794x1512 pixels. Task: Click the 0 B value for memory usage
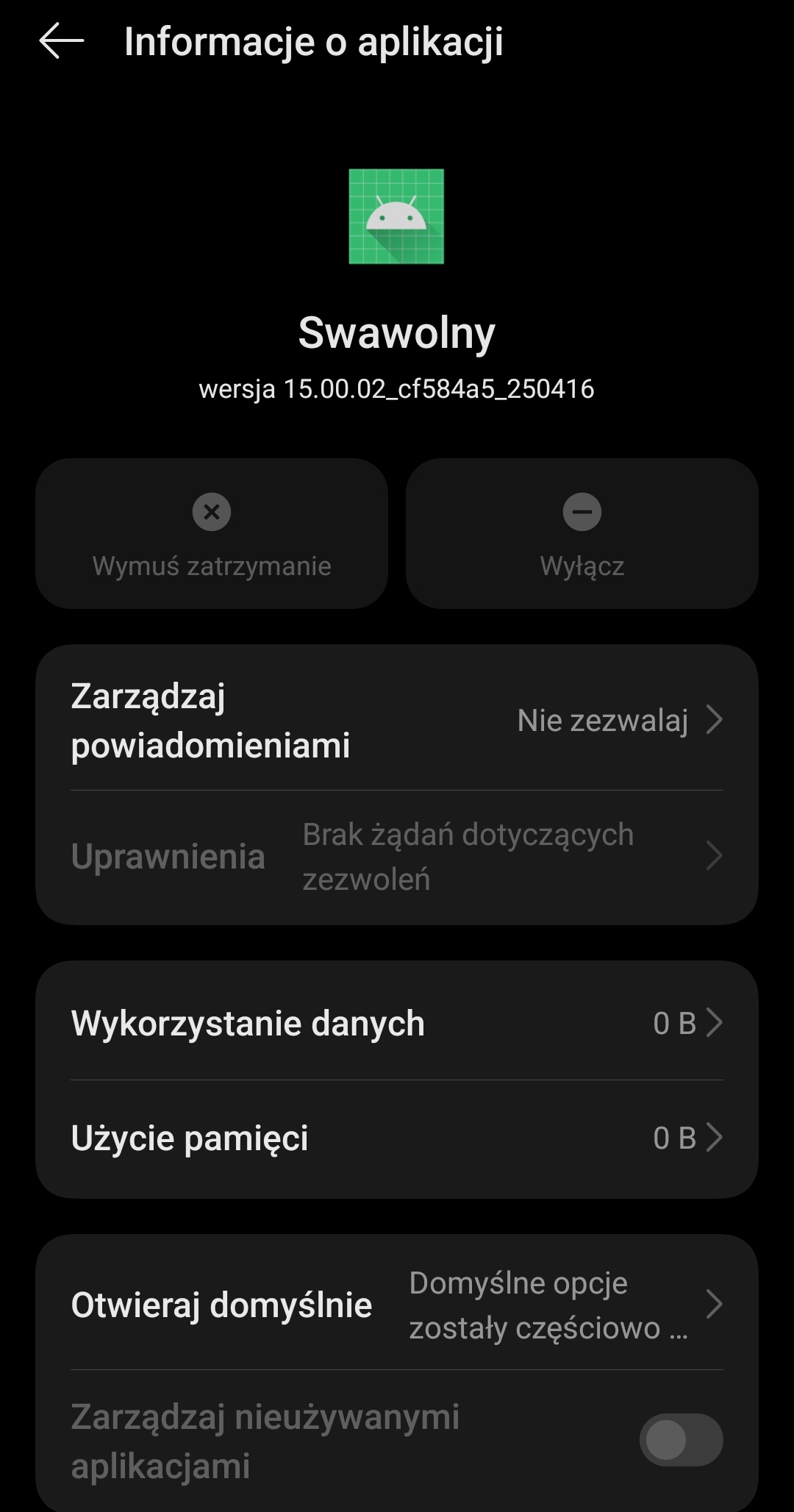(x=675, y=1137)
